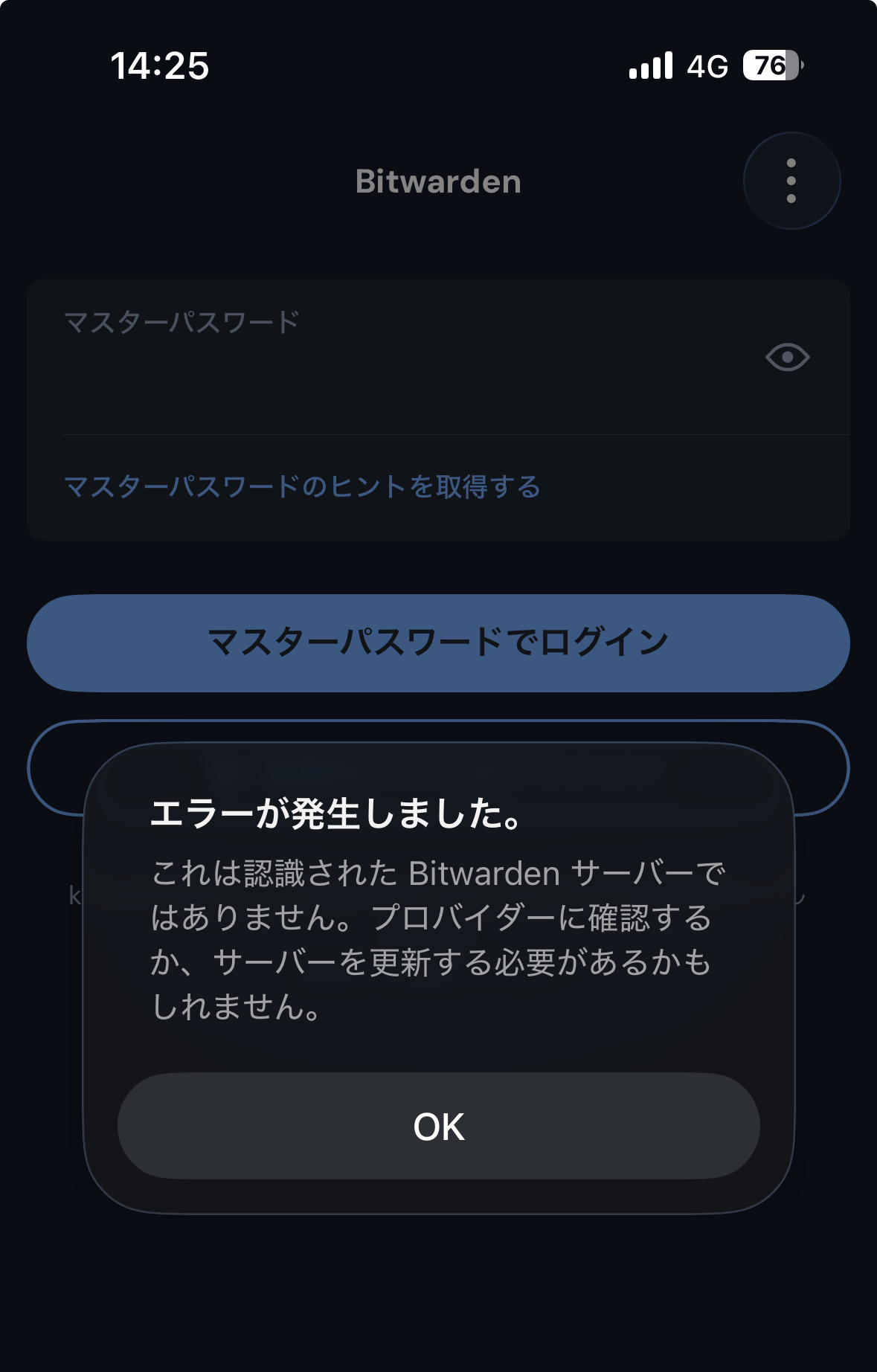The height and width of the screenshot is (1372, 877).
Task: Tap マスターパスワードでログイン button
Action: pos(438,643)
